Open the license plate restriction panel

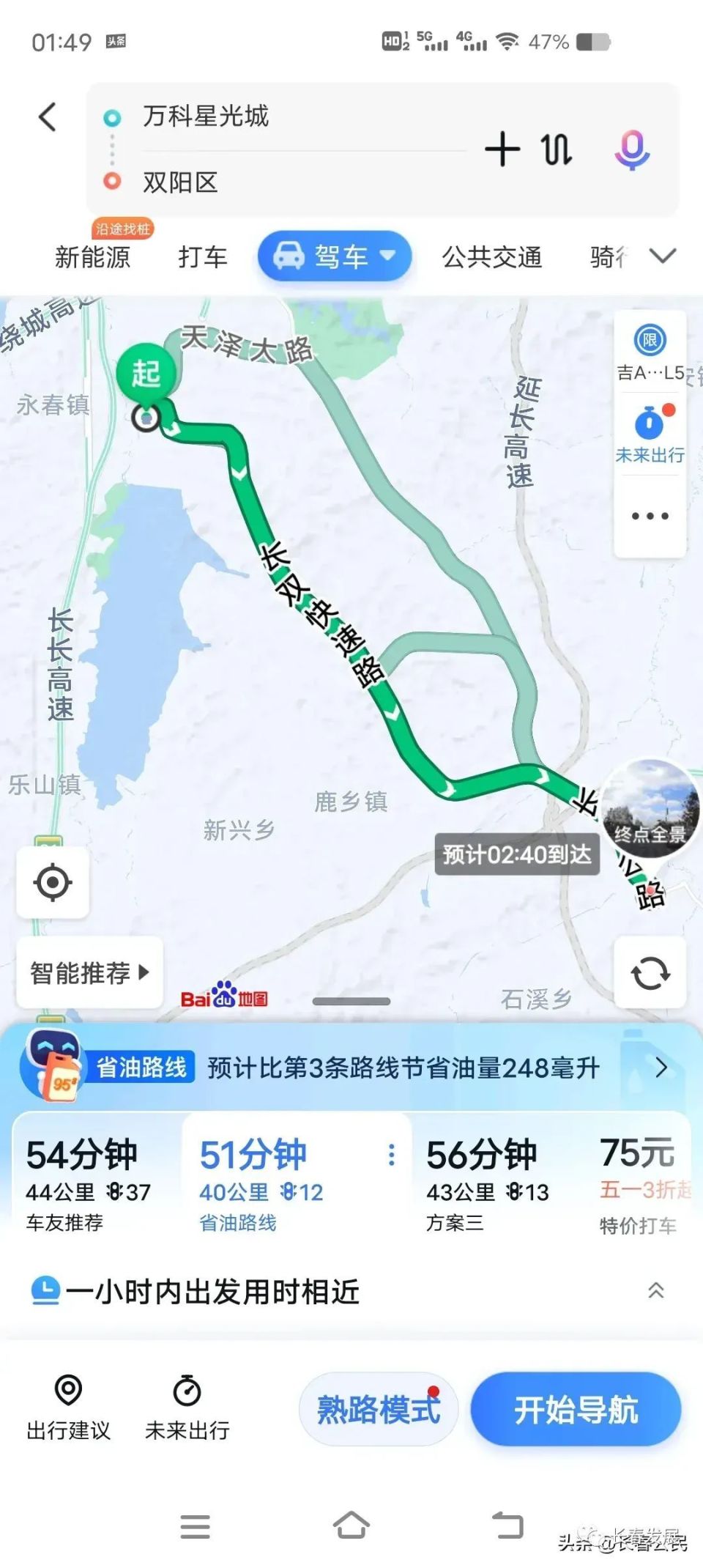tap(649, 341)
